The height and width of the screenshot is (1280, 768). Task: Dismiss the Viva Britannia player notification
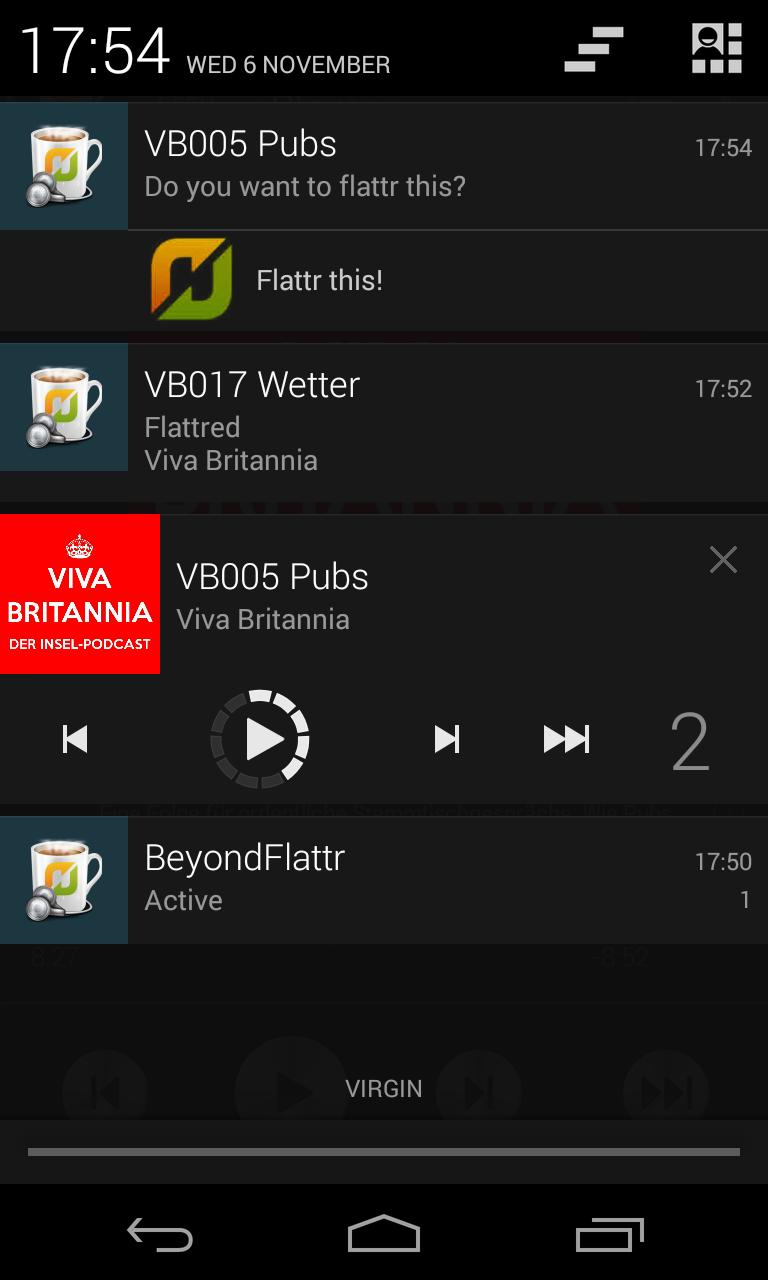pyautogui.click(x=723, y=560)
